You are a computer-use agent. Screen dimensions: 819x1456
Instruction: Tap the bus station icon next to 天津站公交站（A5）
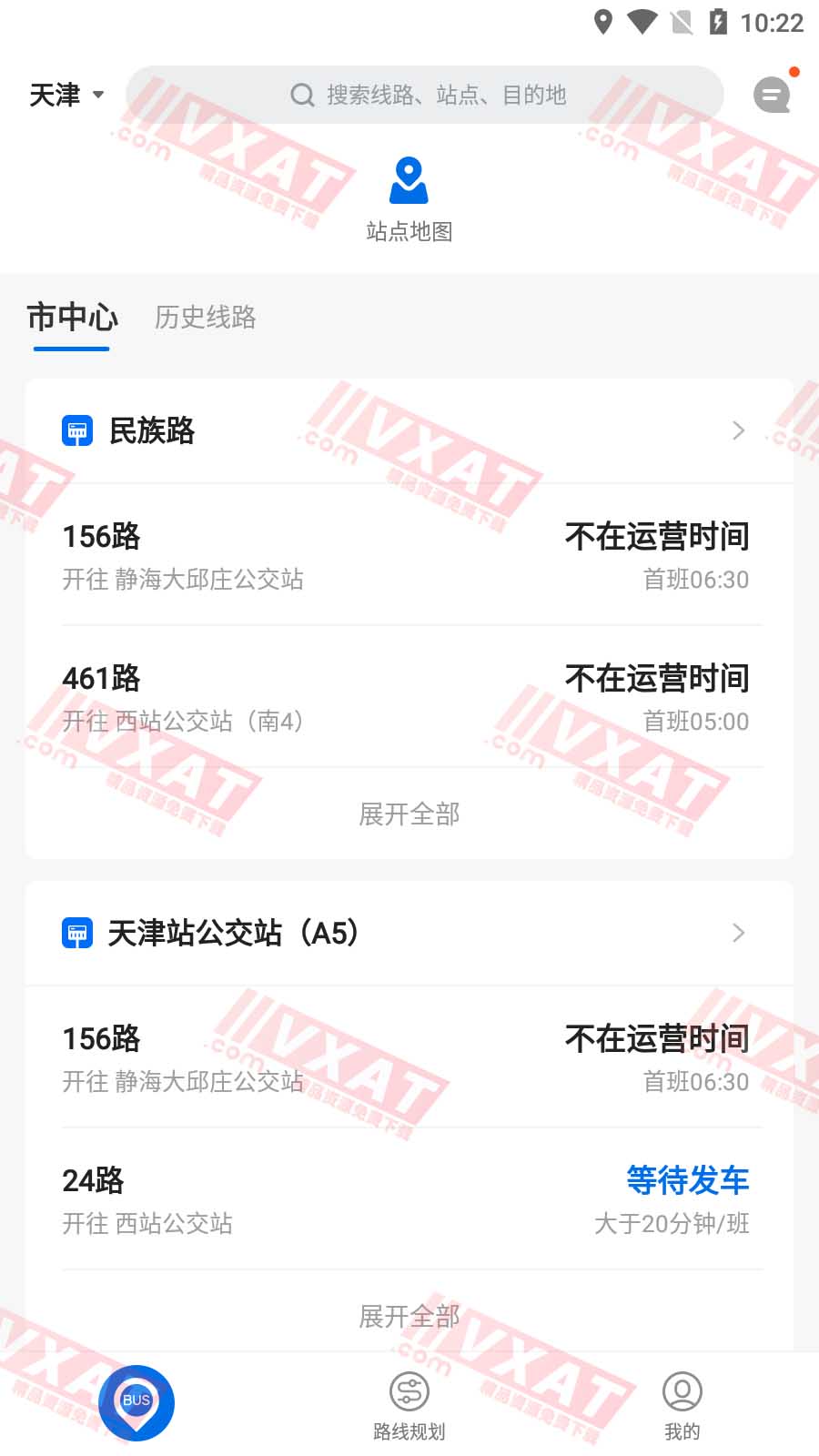[77, 932]
